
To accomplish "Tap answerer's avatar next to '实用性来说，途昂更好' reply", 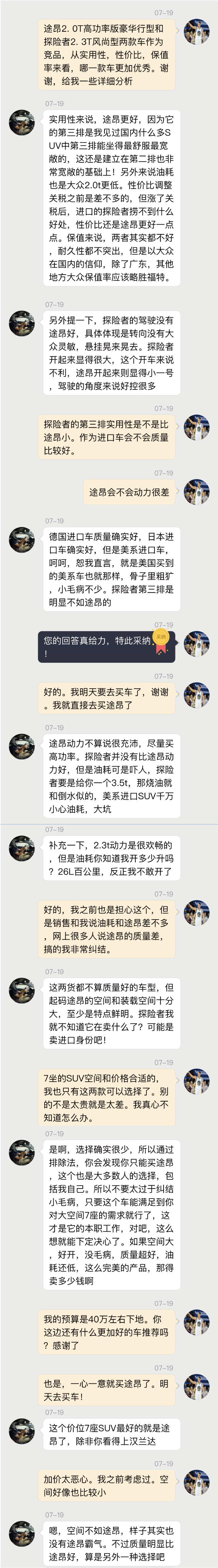I will tap(22, 123).
